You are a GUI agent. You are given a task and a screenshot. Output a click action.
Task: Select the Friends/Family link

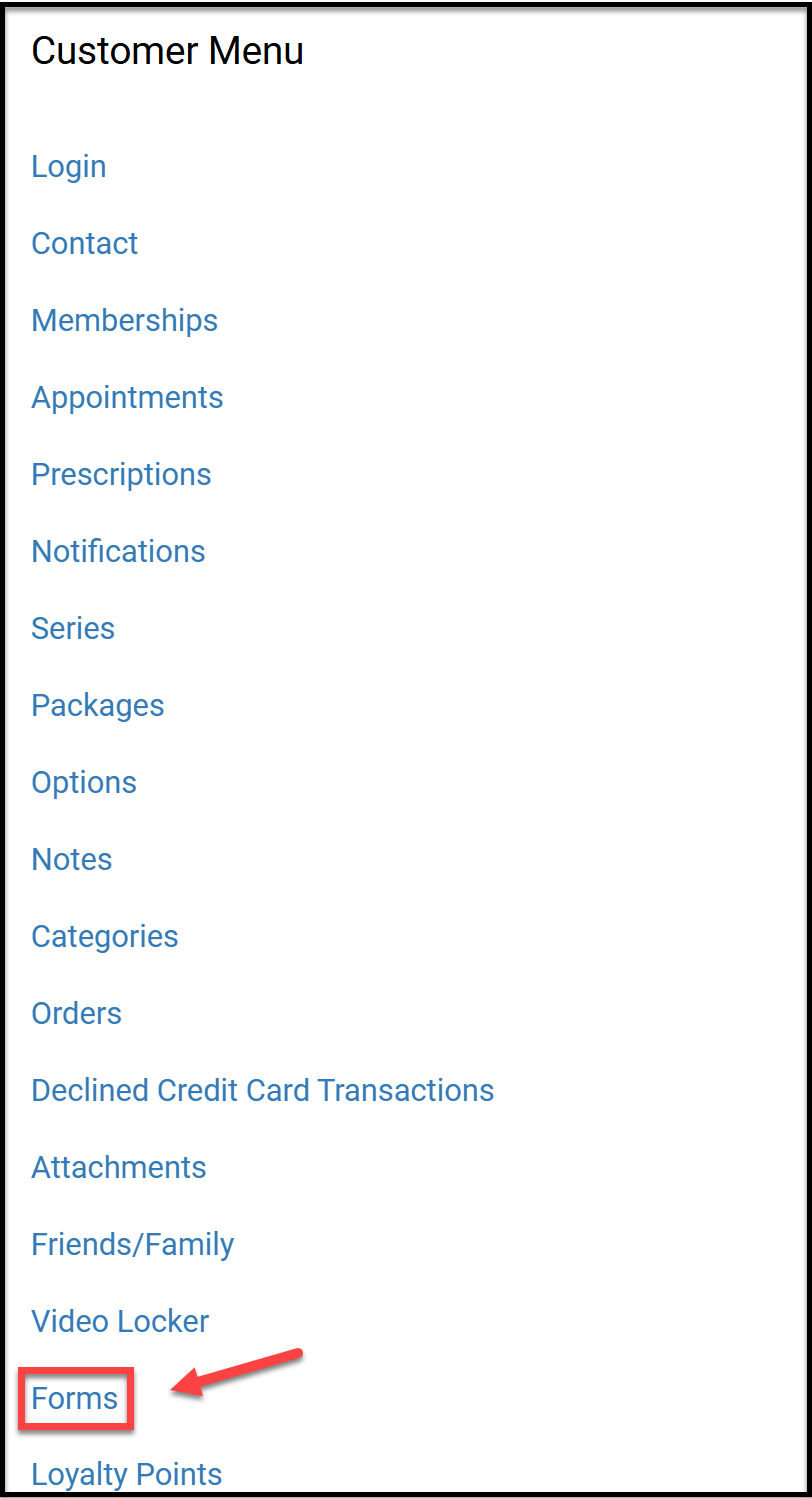(133, 1245)
